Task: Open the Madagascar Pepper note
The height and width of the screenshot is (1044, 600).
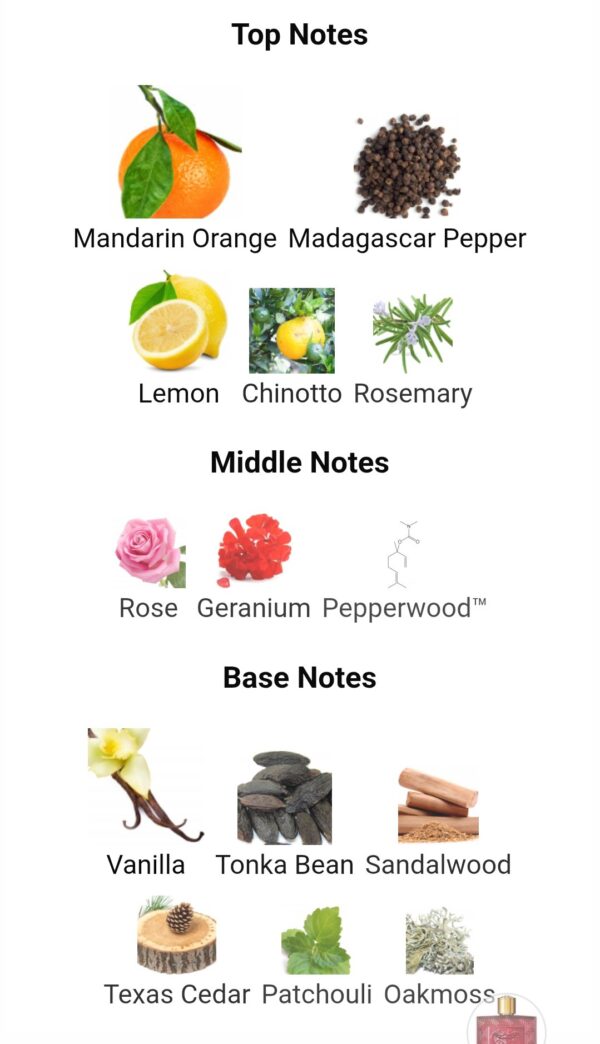Action: (x=407, y=166)
